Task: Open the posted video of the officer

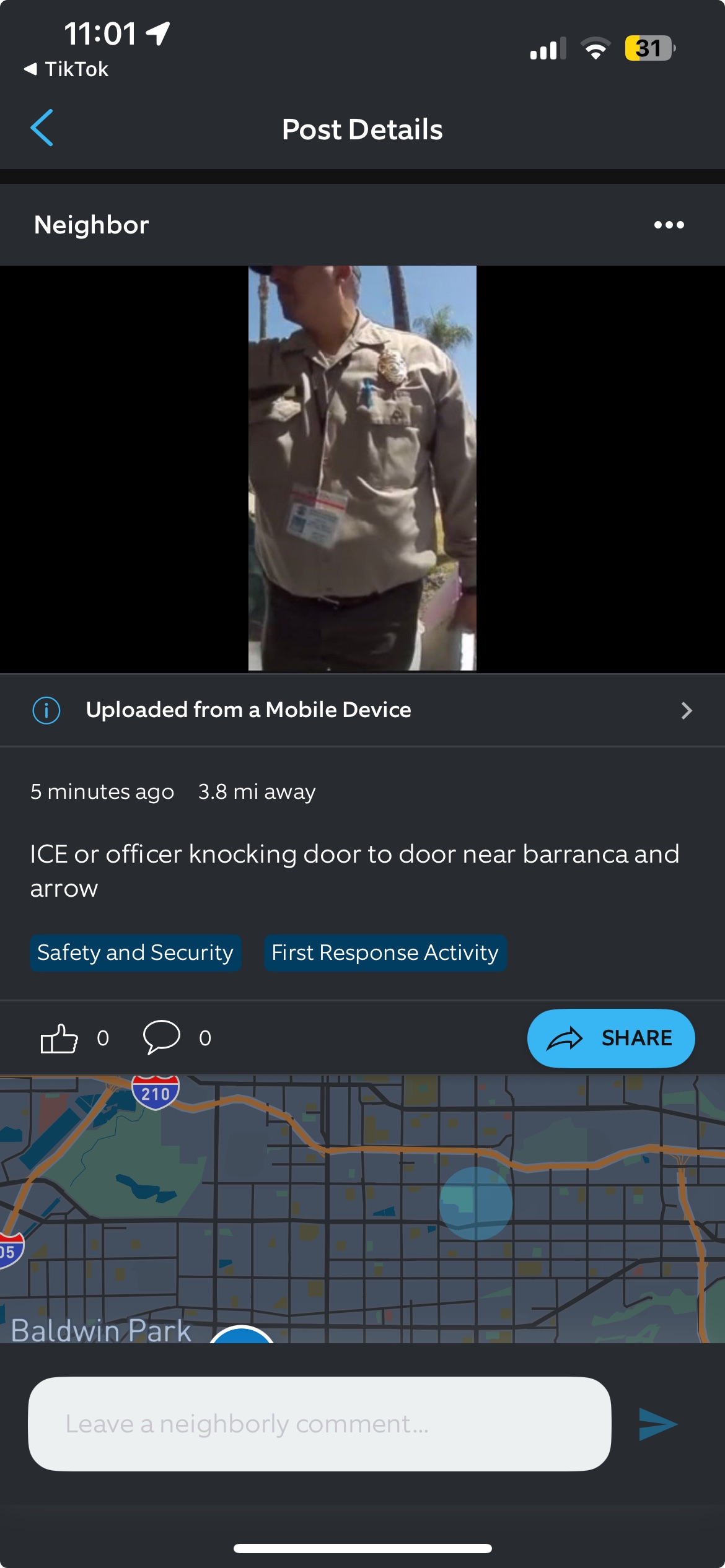Action: tap(362, 468)
